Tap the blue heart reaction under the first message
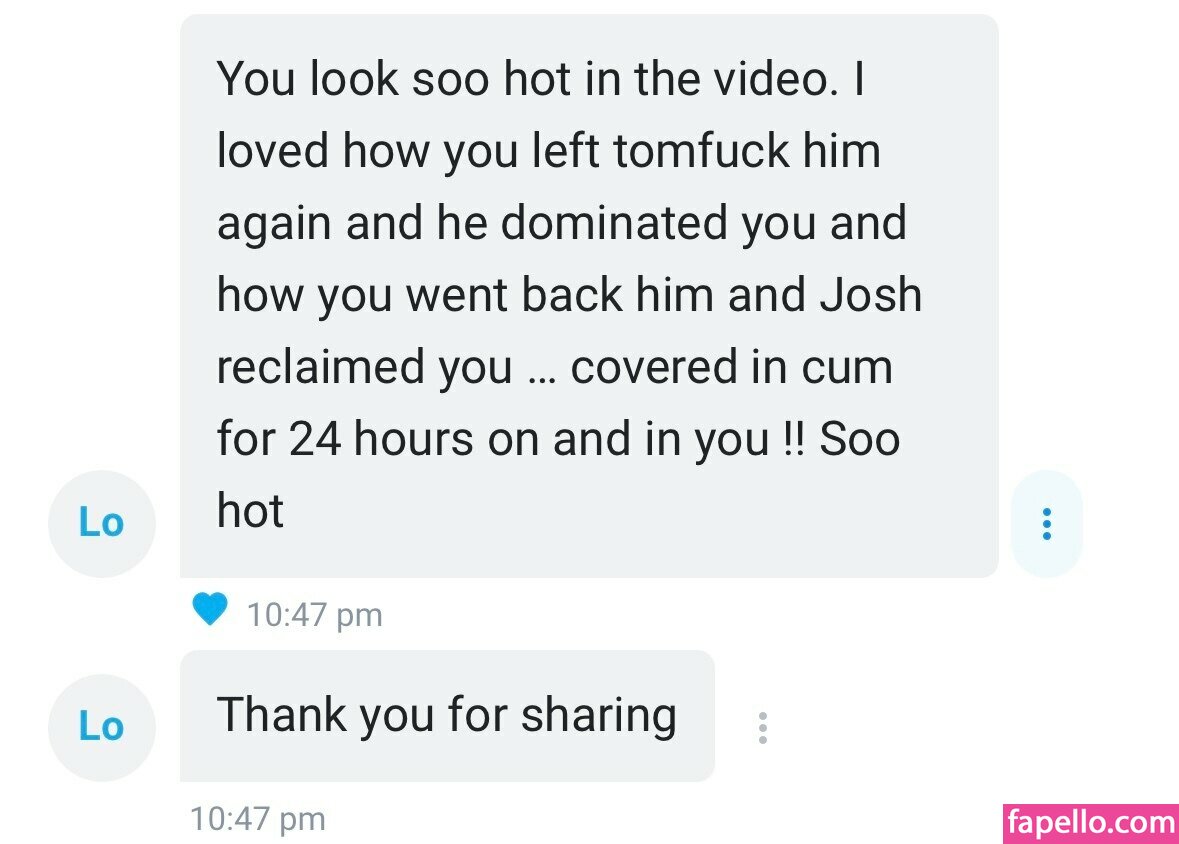1179x844 pixels. pyautogui.click(x=209, y=608)
